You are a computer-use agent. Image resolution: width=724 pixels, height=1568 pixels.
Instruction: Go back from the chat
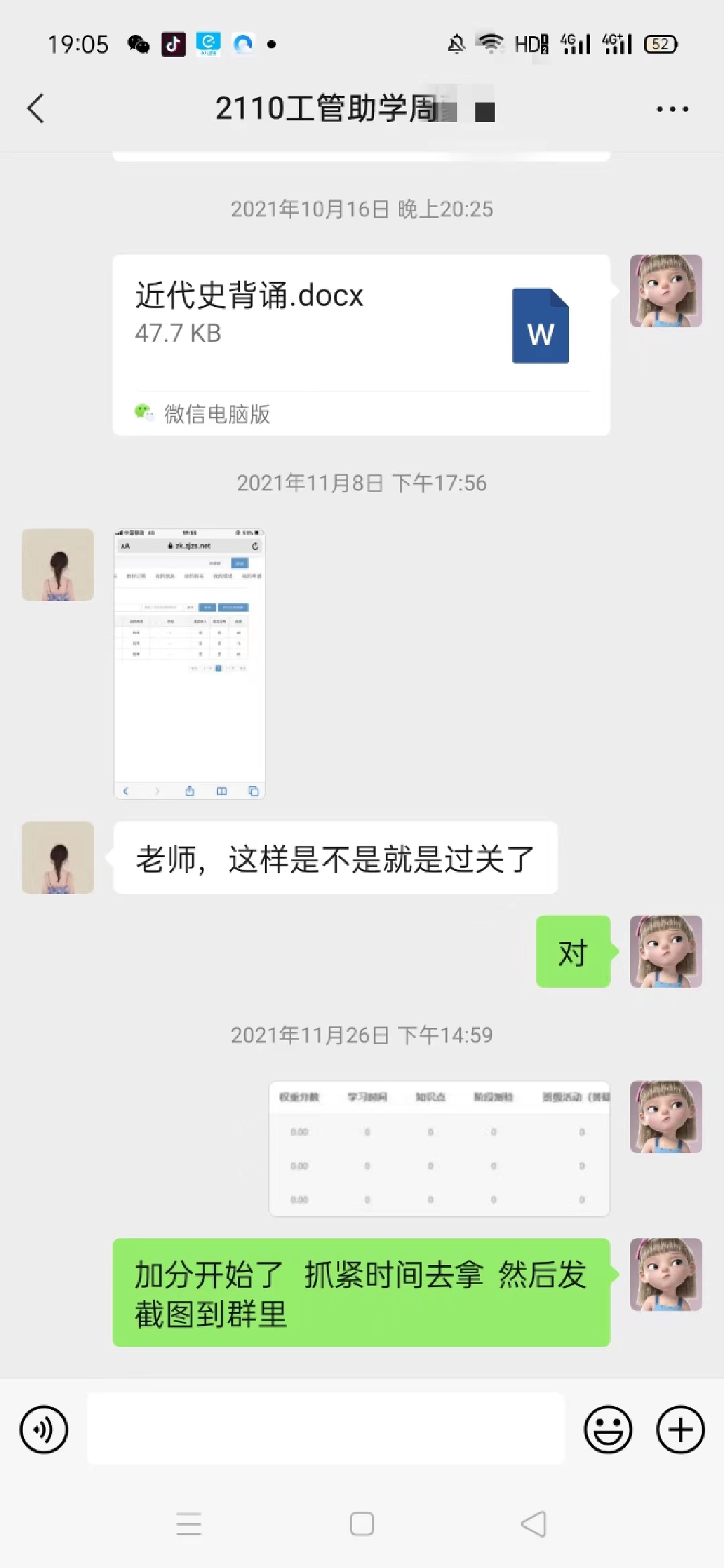pyautogui.click(x=36, y=109)
